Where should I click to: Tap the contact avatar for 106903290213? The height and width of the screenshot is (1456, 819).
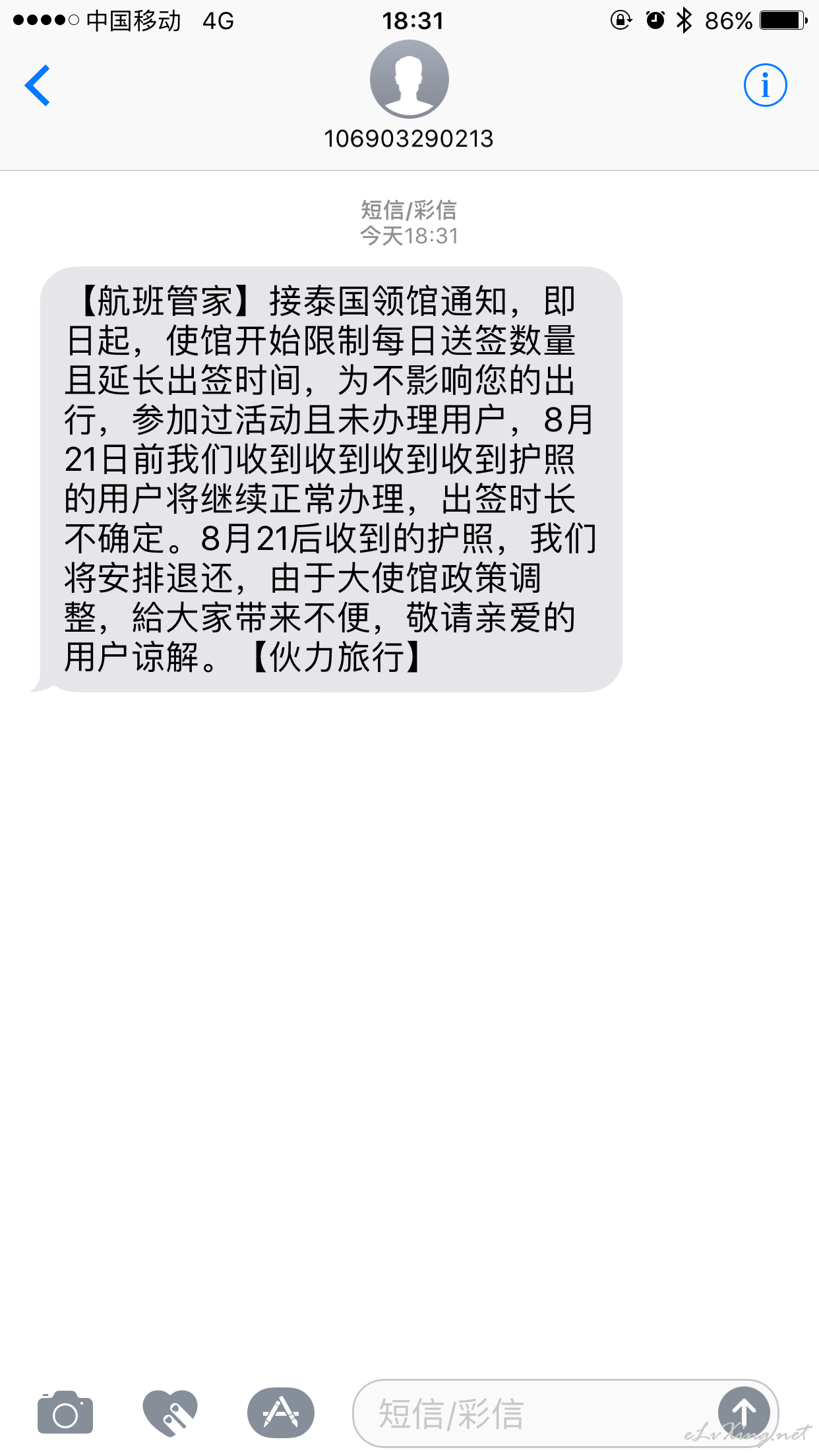pos(409,79)
